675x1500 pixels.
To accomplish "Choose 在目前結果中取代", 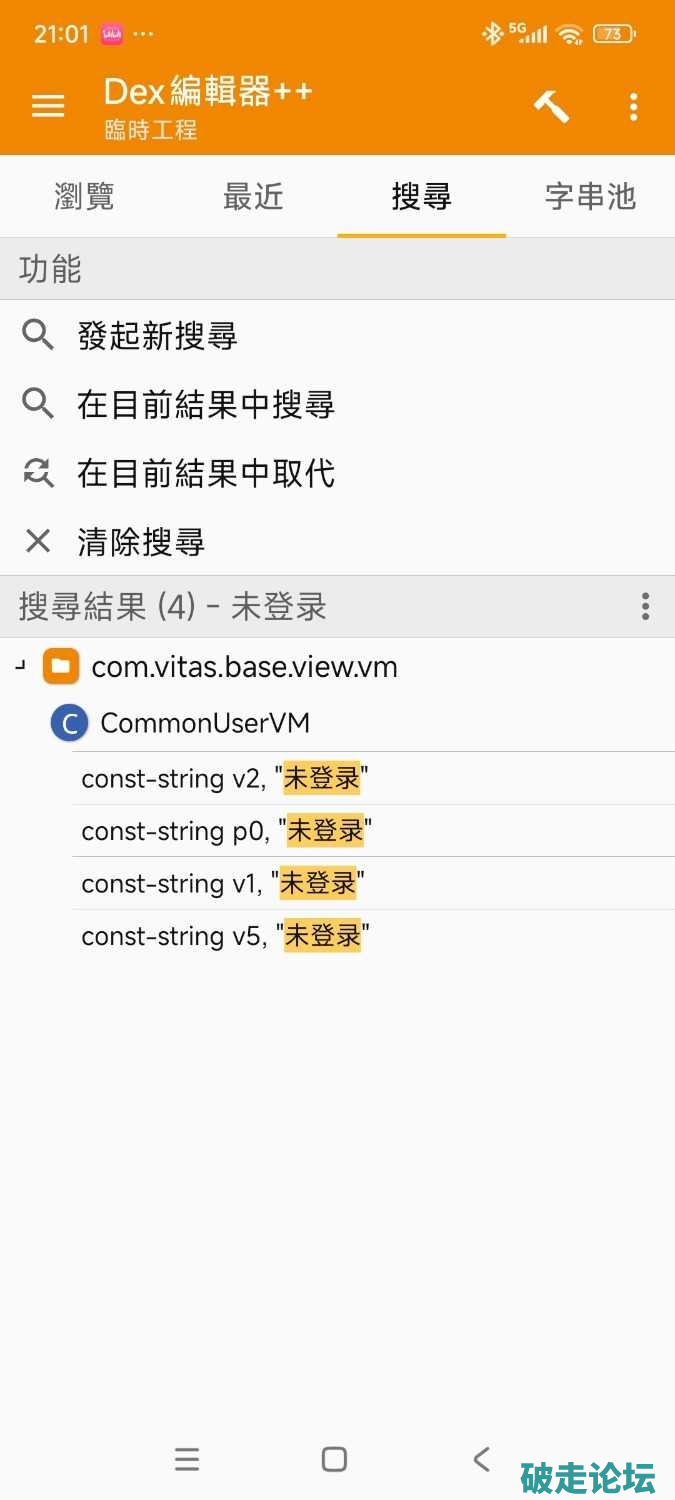I will click(x=205, y=473).
